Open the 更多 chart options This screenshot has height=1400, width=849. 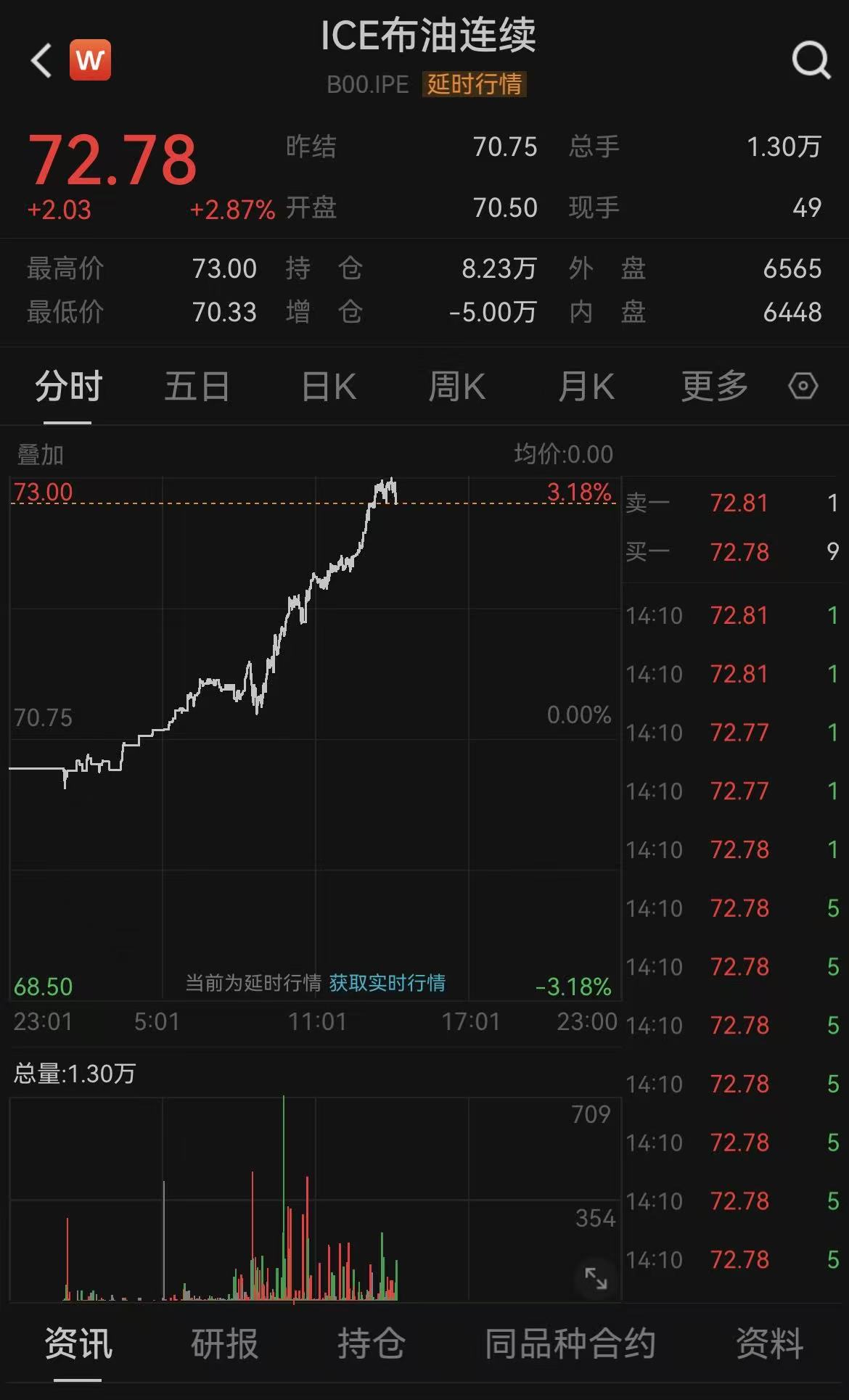(715, 386)
